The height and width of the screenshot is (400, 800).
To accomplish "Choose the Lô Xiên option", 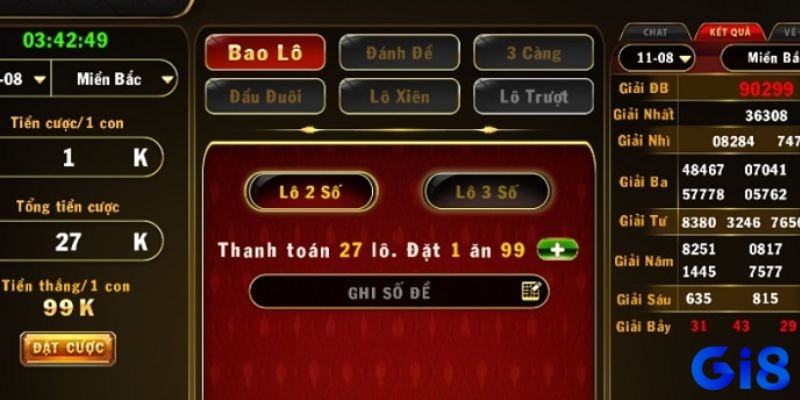I will coord(399,97).
